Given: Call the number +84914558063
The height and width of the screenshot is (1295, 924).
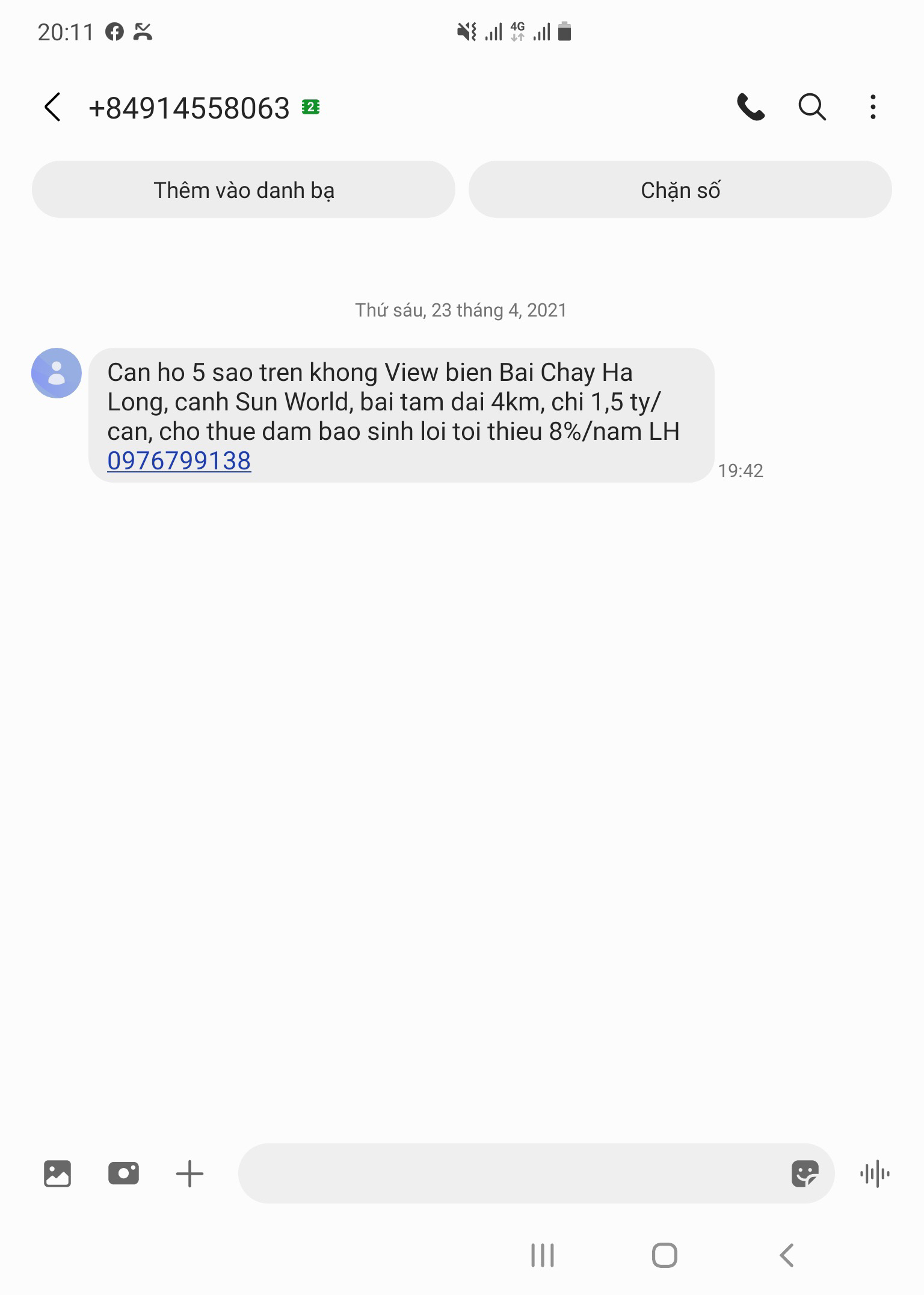Looking at the screenshot, I should click(750, 108).
